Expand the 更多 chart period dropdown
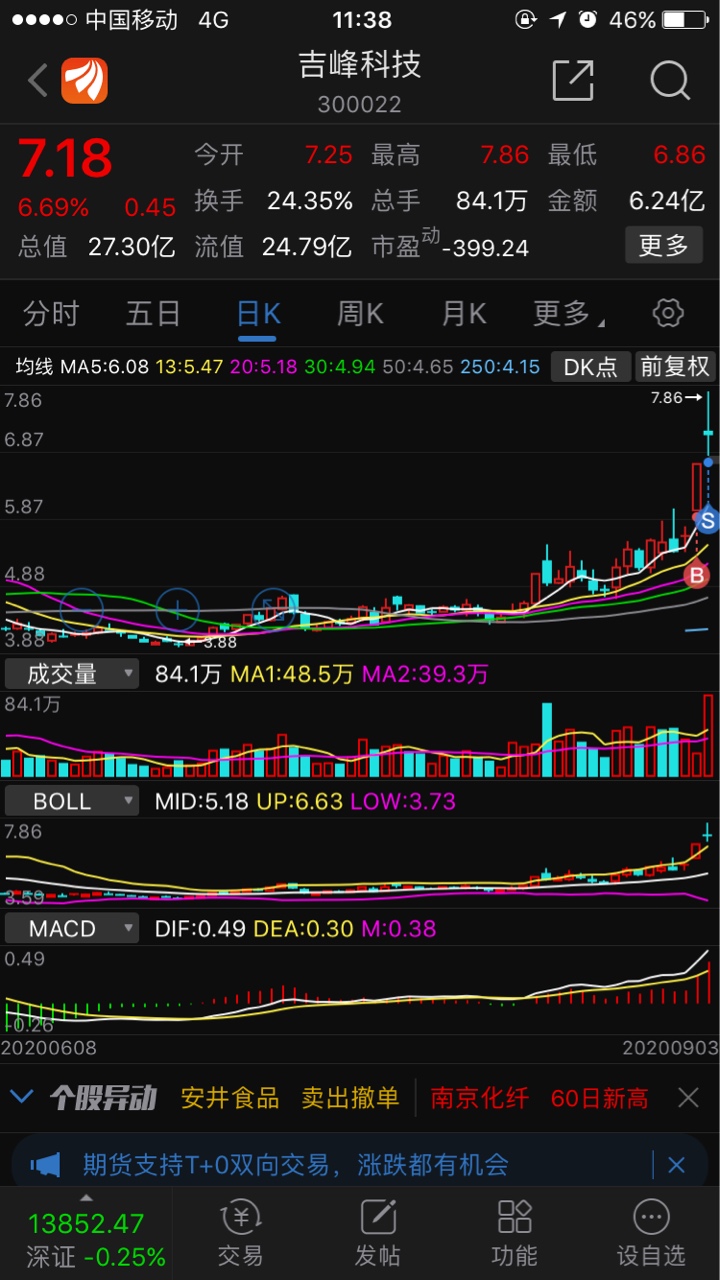This screenshot has height=1280, width=720. pyautogui.click(x=568, y=314)
